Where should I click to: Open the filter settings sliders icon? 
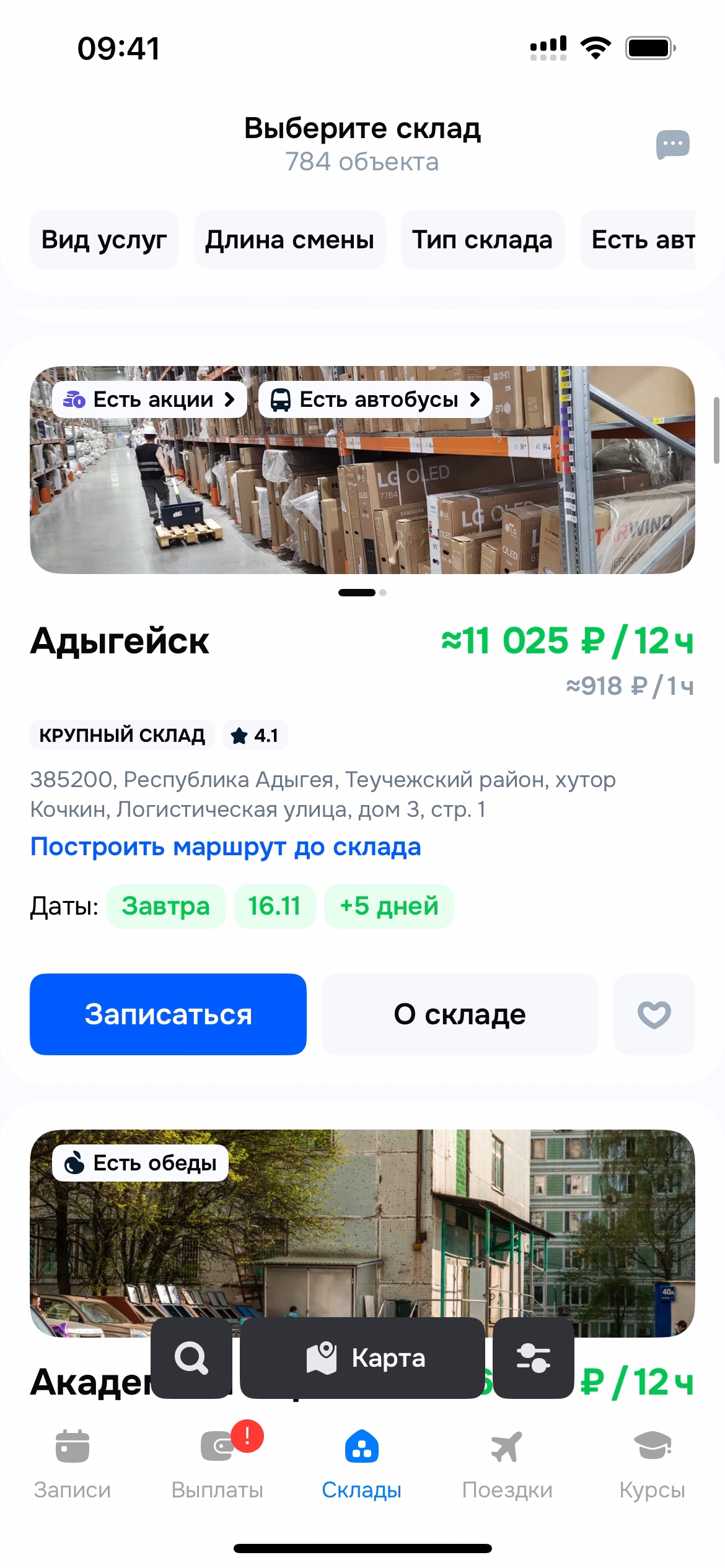(x=533, y=1357)
